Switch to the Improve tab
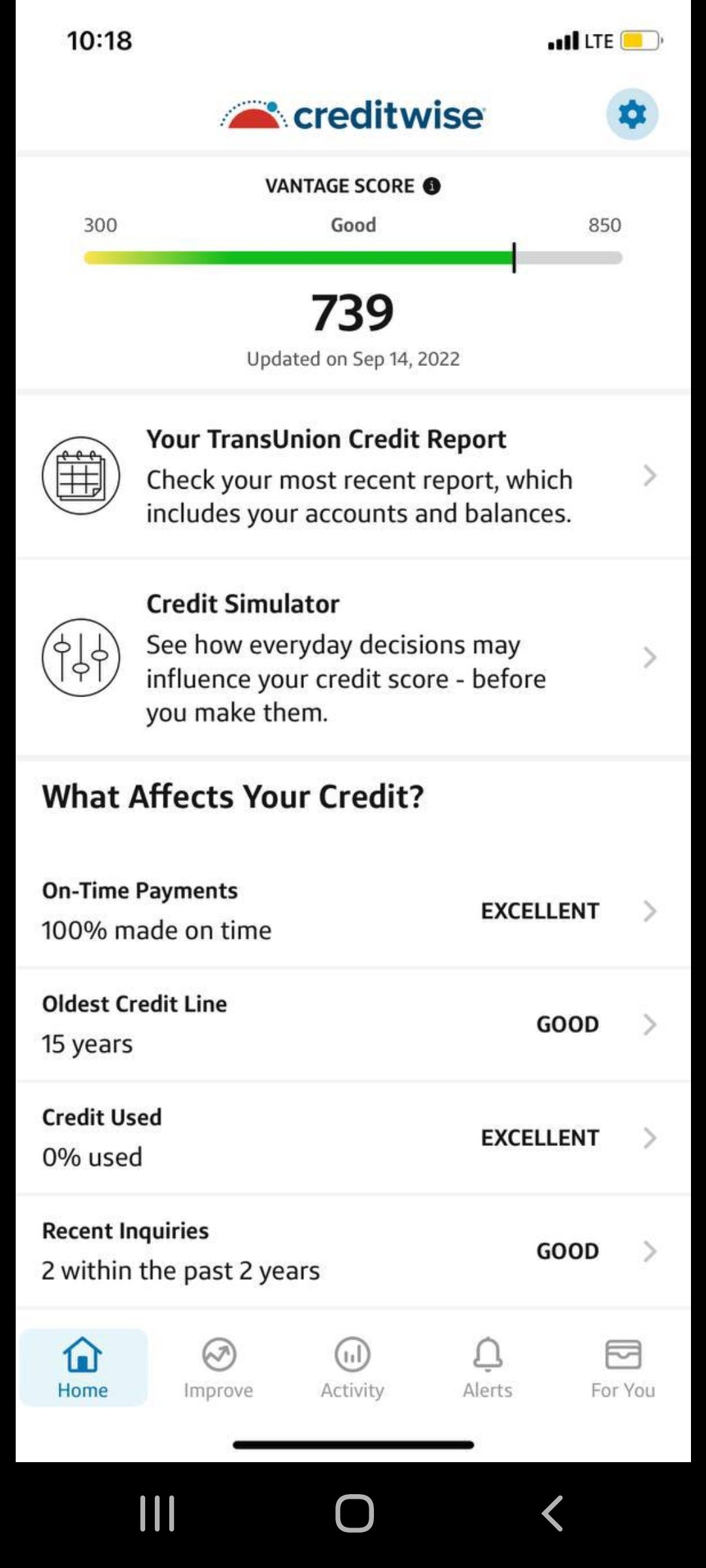The height and width of the screenshot is (1568, 706). (x=218, y=1367)
